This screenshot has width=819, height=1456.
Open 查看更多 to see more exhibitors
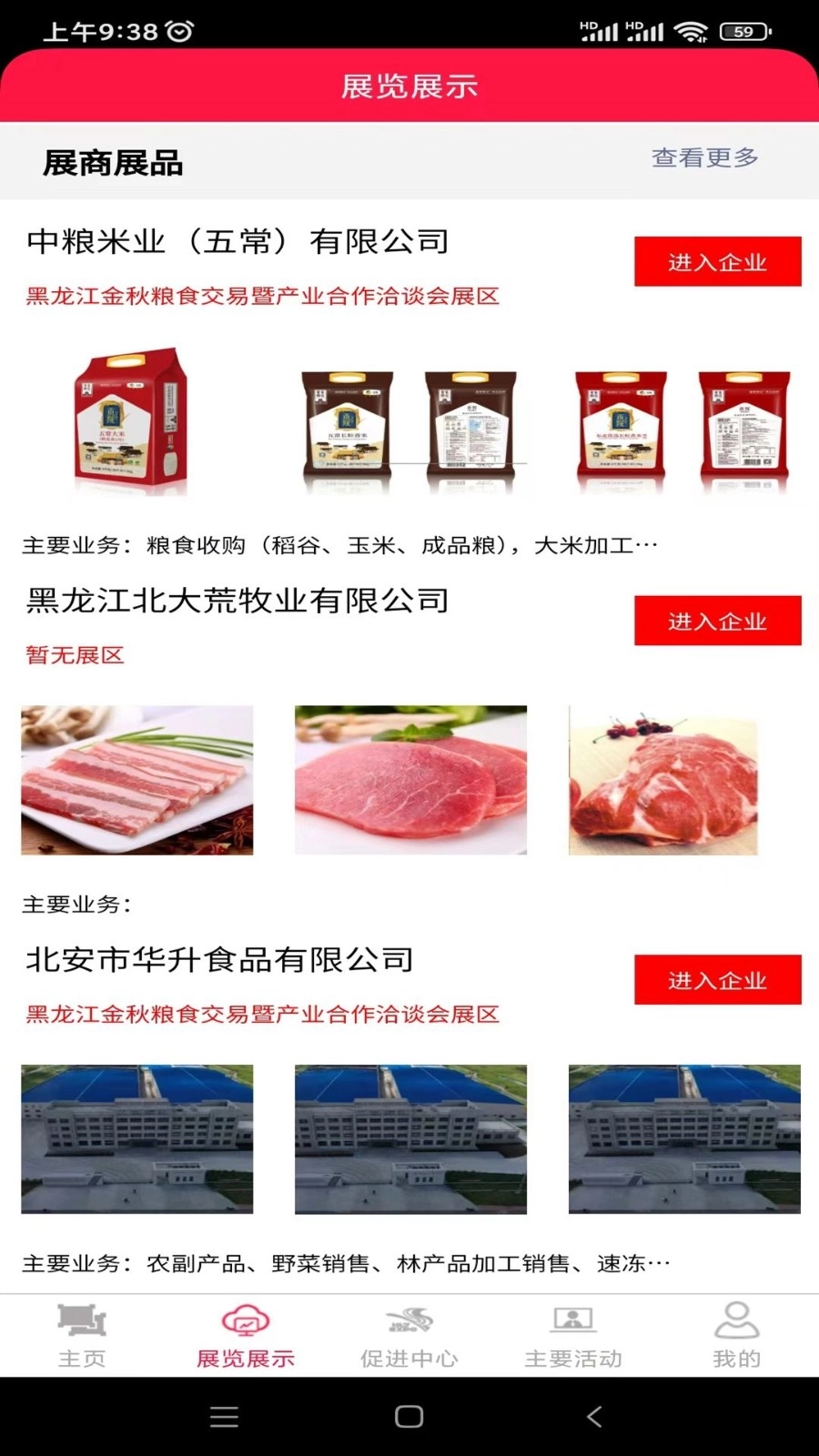pyautogui.click(x=705, y=157)
